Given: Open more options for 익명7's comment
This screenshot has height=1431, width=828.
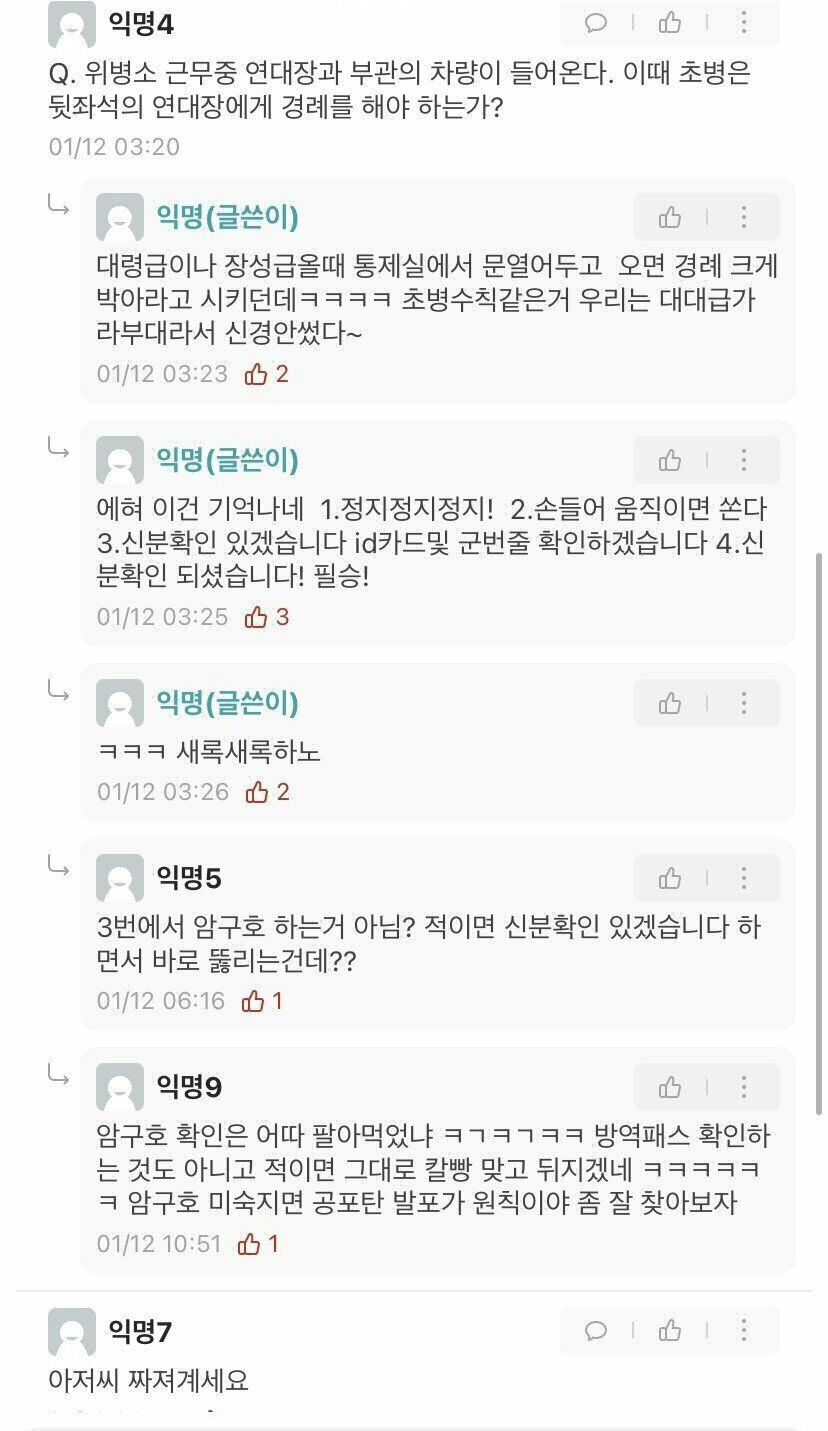Looking at the screenshot, I should click(x=743, y=1330).
